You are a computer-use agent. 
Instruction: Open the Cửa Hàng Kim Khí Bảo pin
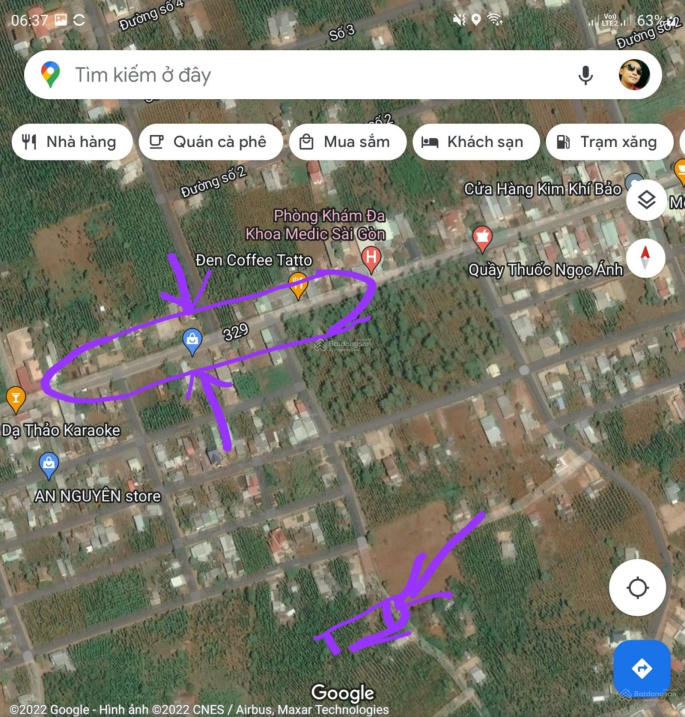coord(634,186)
